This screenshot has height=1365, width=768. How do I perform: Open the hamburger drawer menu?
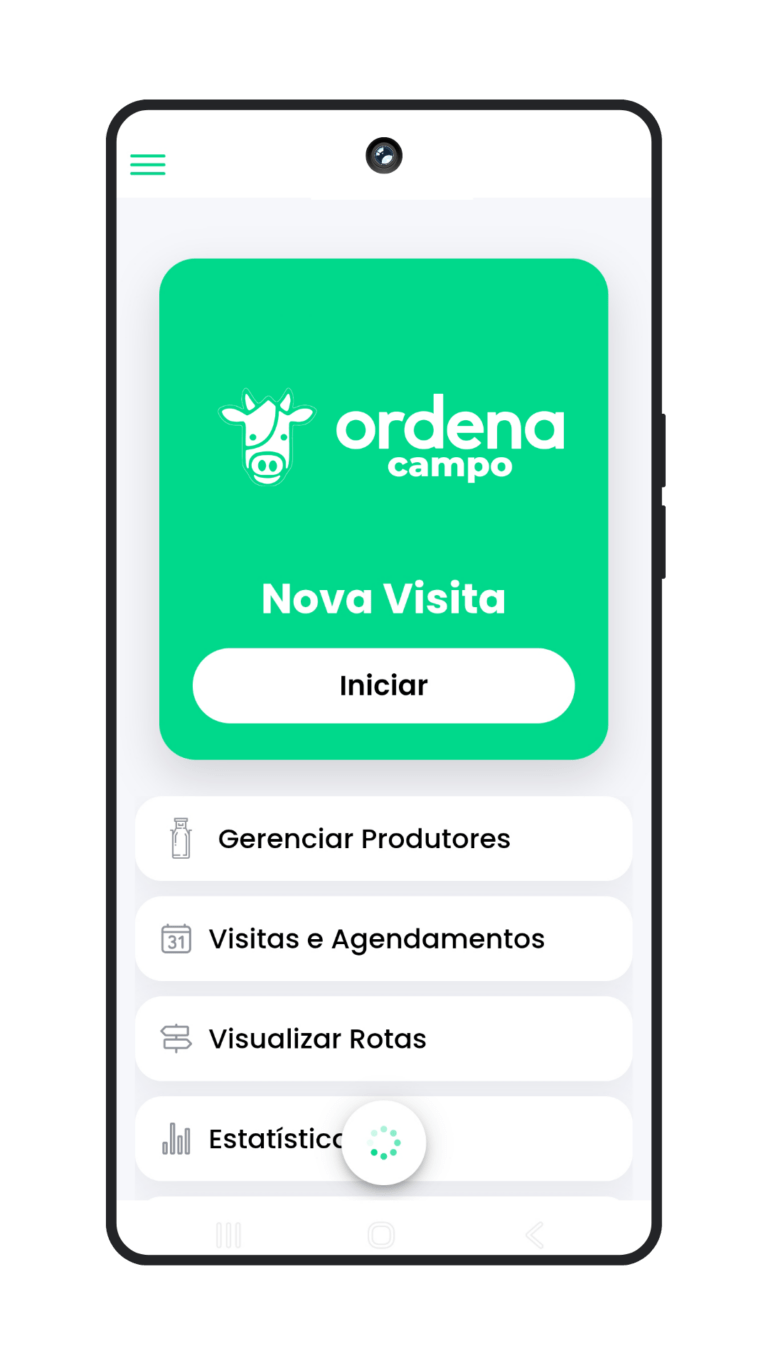pyautogui.click(x=148, y=165)
